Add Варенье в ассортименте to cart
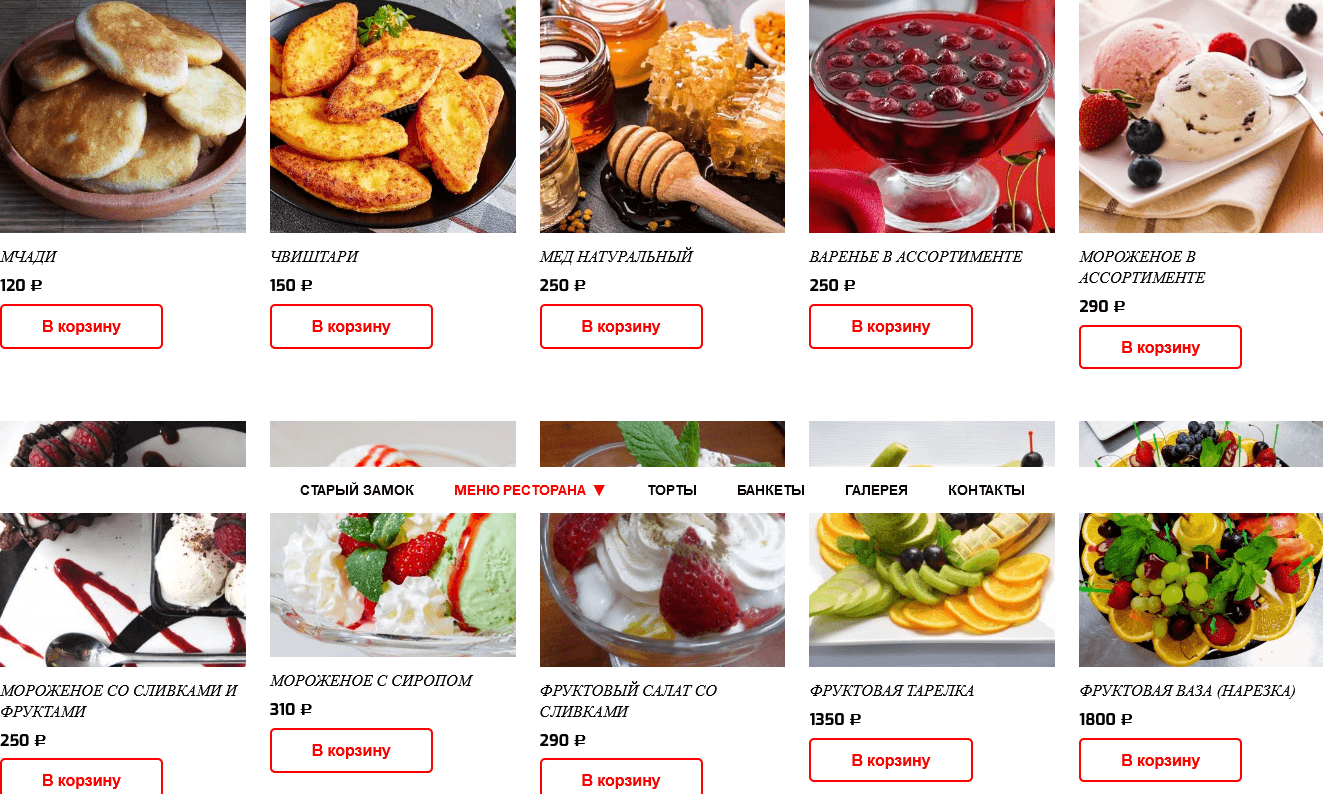This screenshot has height=794, width=1323. pyautogui.click(x=890, y=327)
